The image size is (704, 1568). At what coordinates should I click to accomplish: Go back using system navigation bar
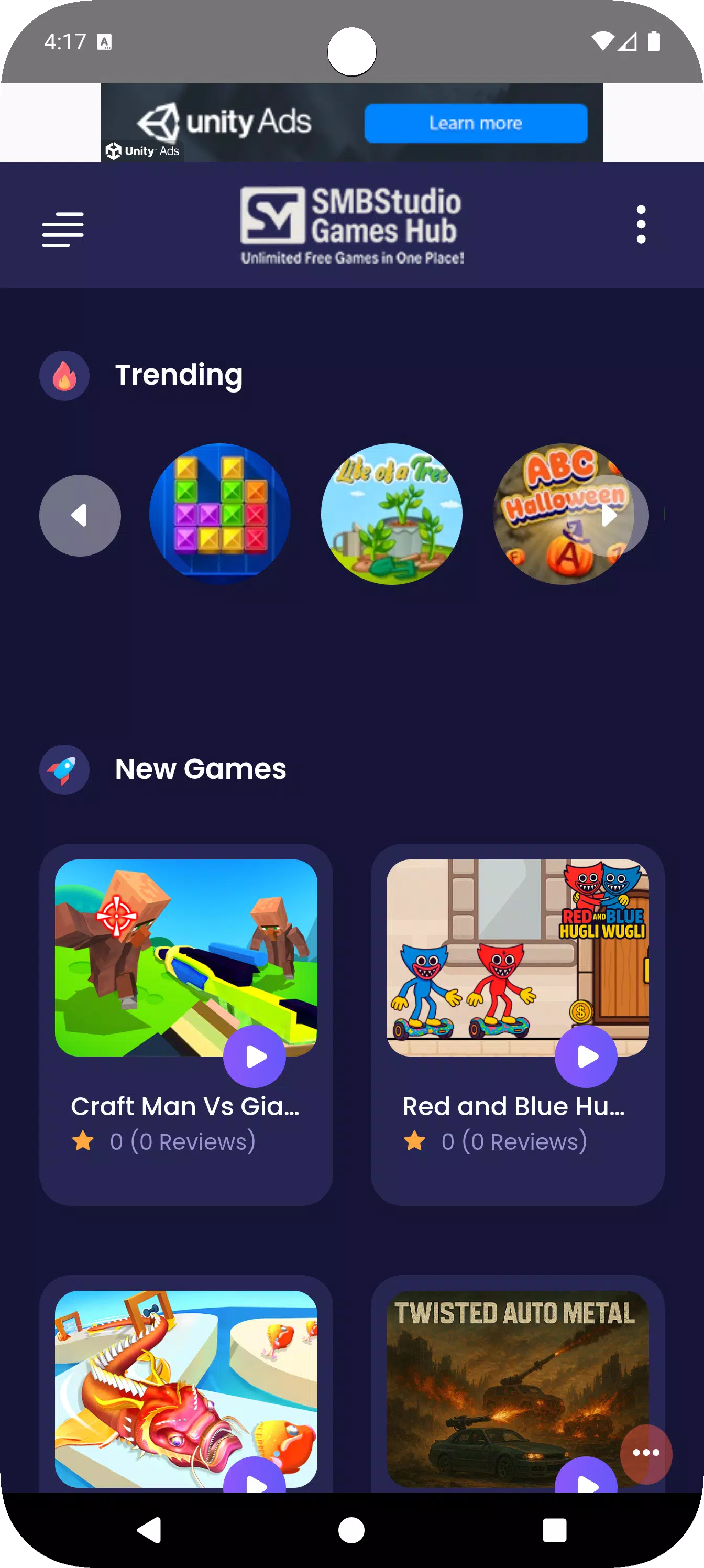[x=150, y=1530]
